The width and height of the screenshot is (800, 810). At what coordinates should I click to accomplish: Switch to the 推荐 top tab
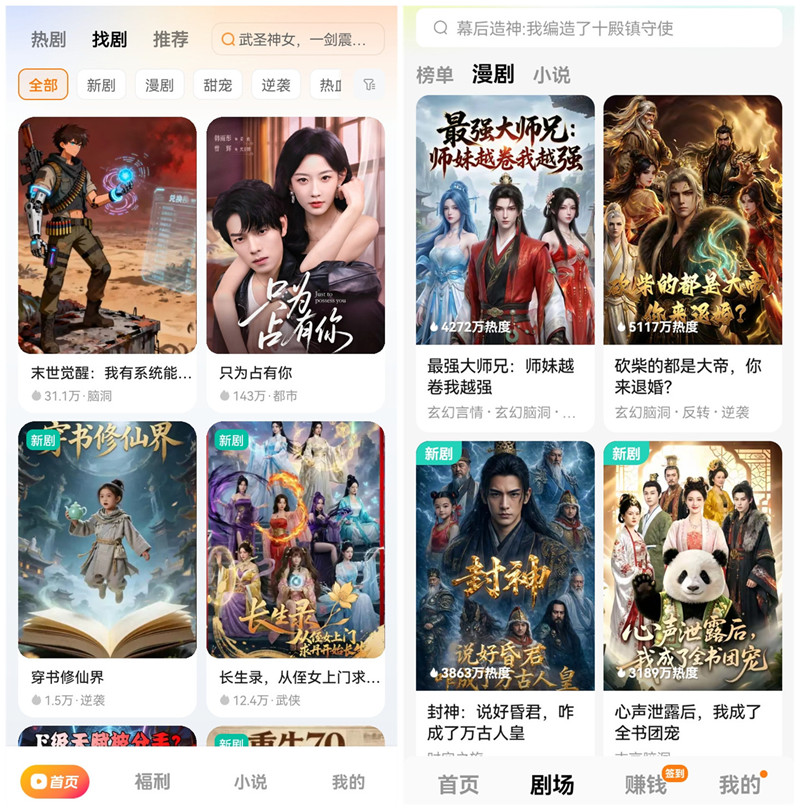click(x=170, y=39)
